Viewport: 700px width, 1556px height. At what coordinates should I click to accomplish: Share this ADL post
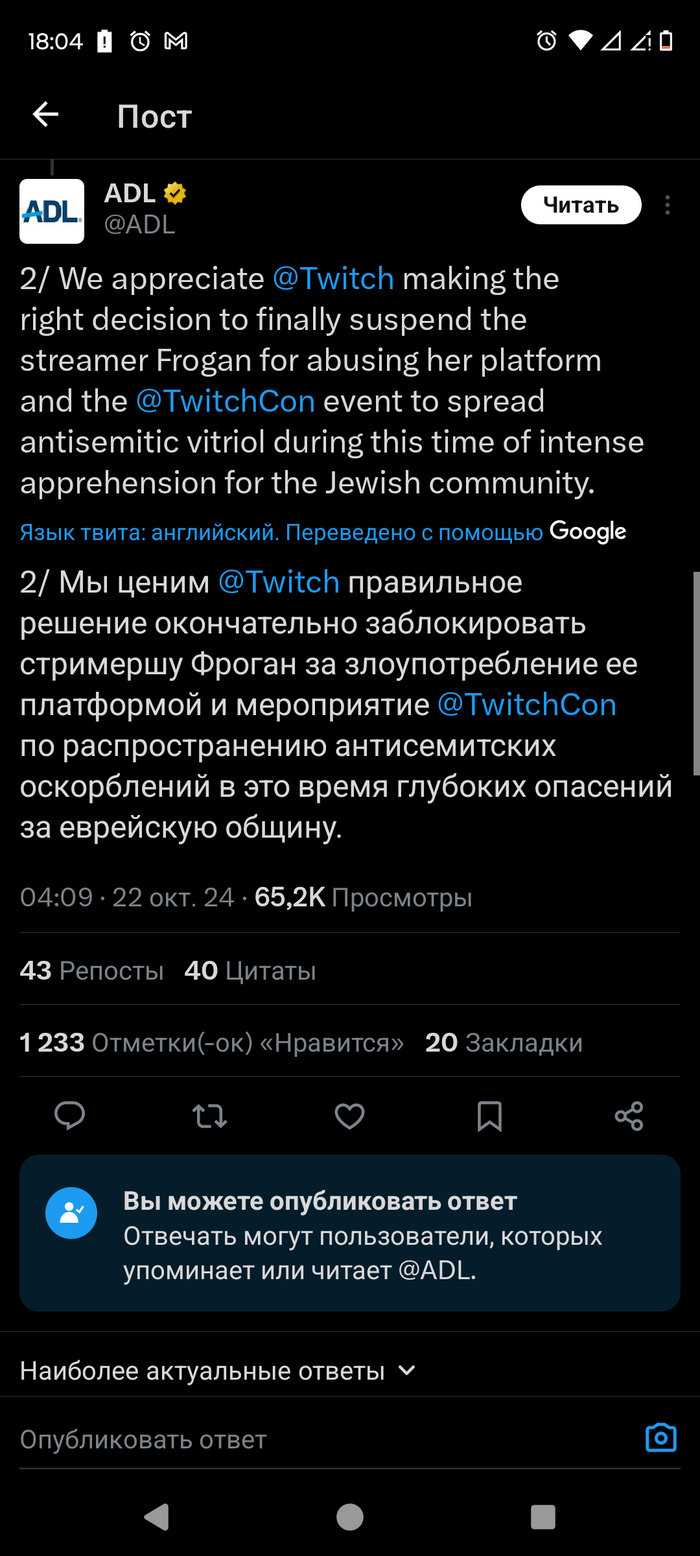(629, 1115)
